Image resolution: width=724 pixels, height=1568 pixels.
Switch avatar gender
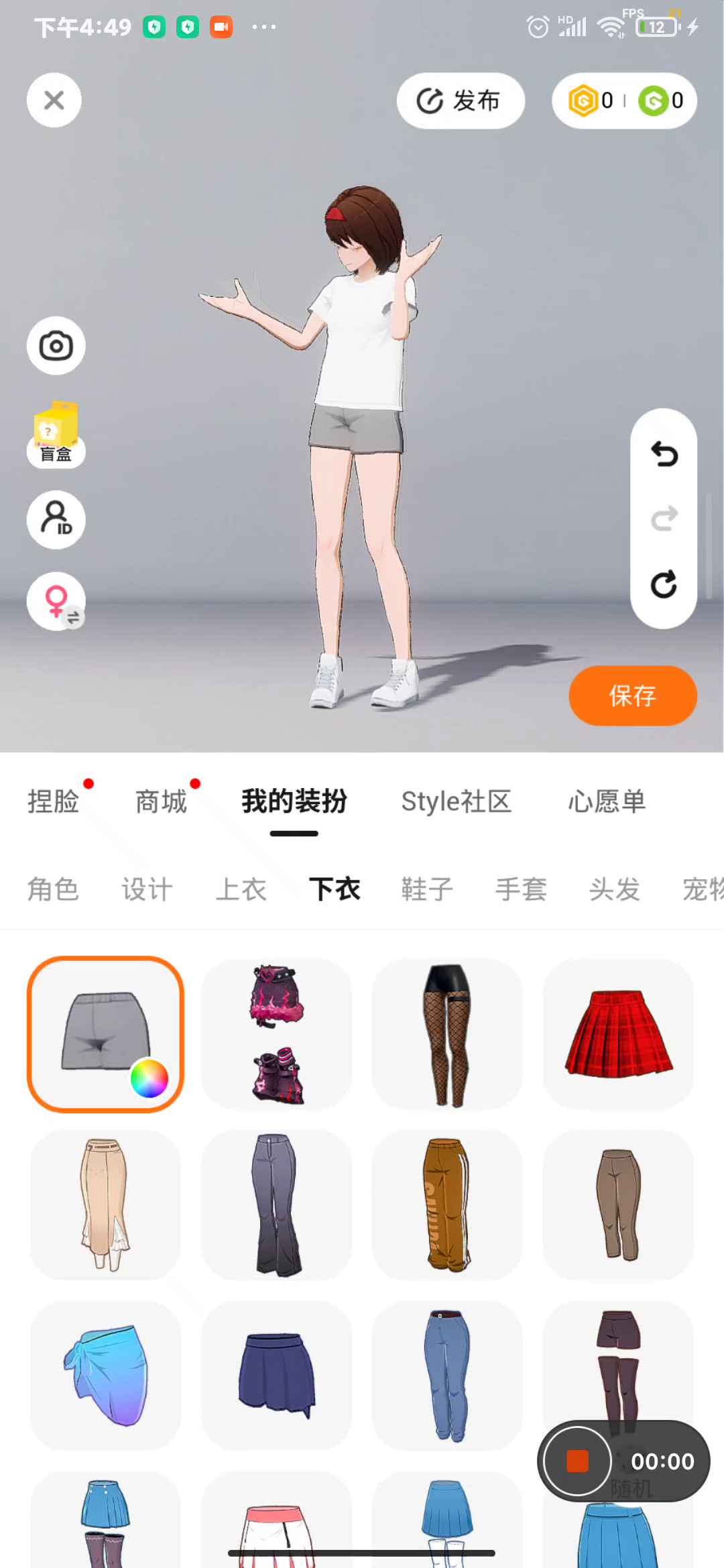click(x=56, y=601)
